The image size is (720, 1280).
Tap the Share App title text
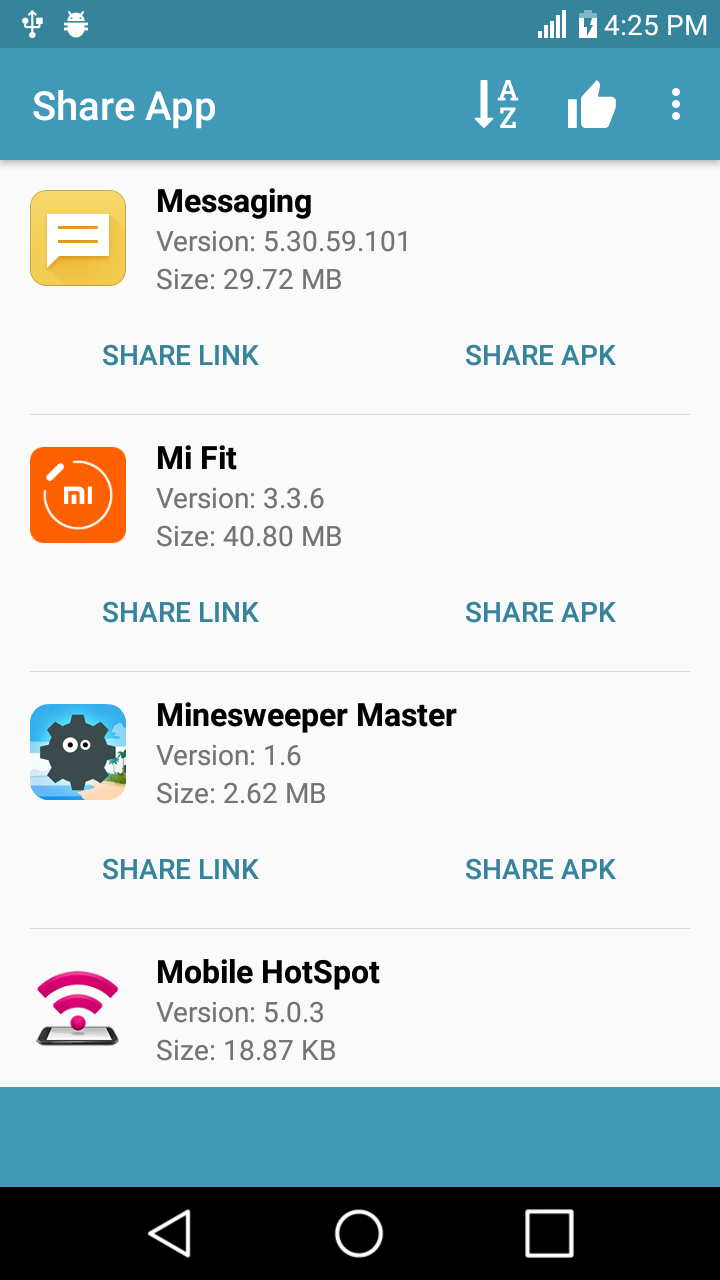[123, 106]
